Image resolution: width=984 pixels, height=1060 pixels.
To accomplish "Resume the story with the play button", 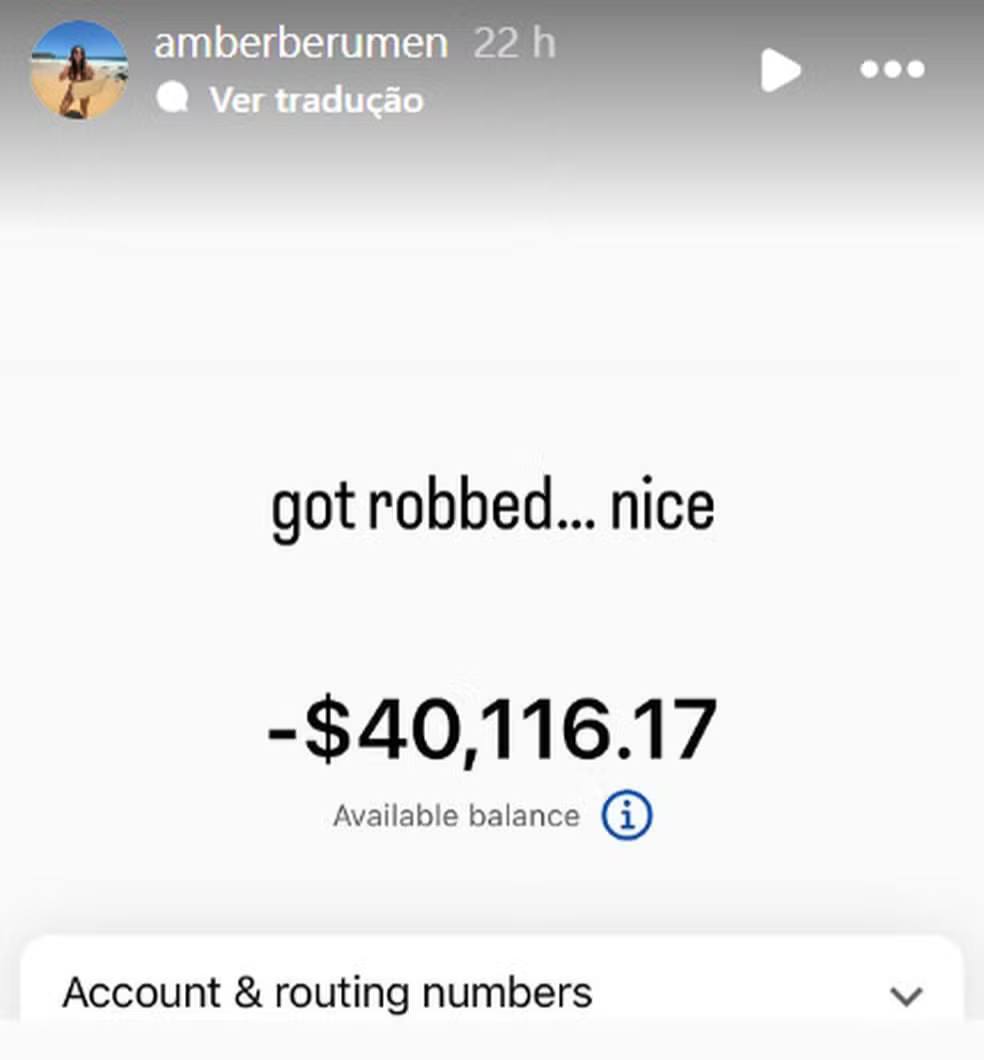I will 780,71.
